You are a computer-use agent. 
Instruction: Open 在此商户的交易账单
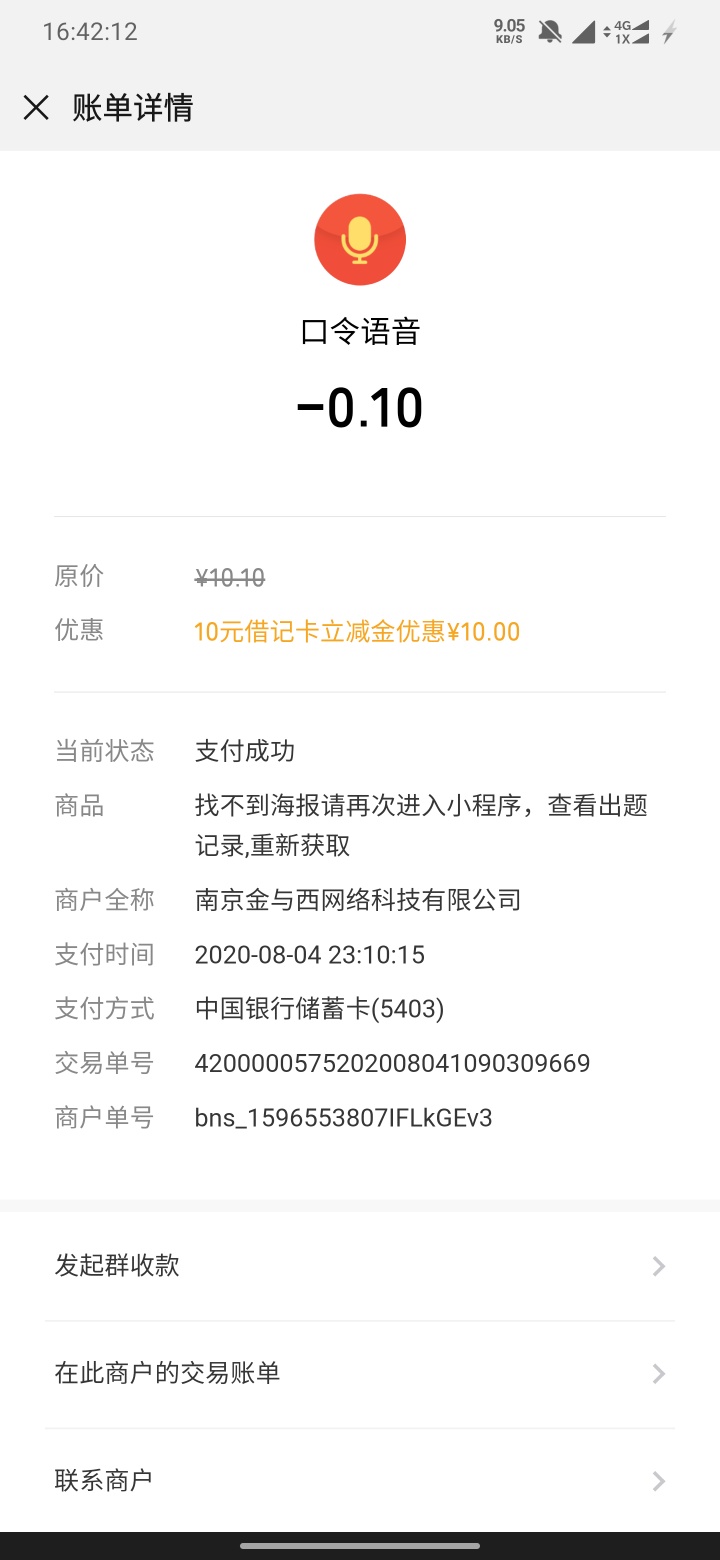pyautogui.click(x=360, y=1374)
